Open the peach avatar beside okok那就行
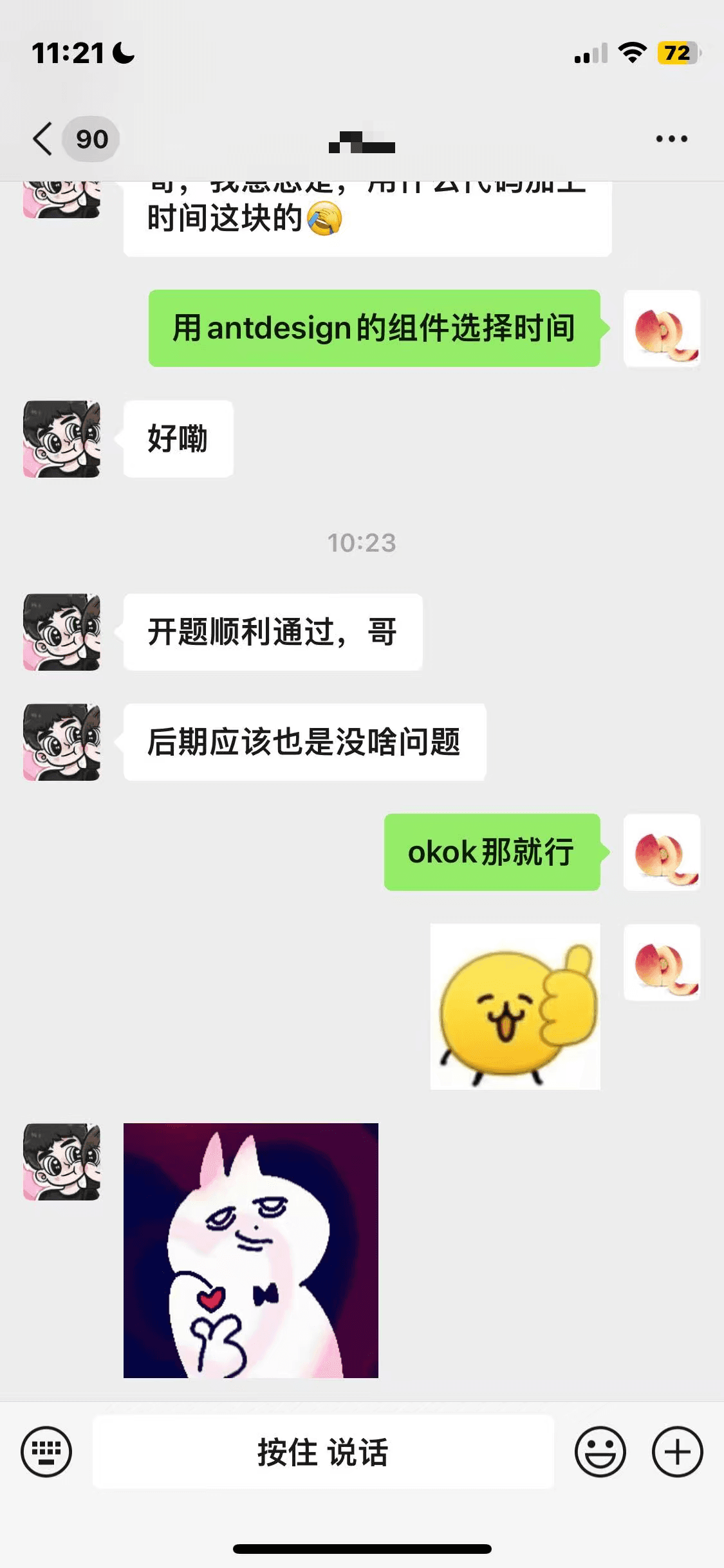This screenshot has width=724, height=1568. 662,852
